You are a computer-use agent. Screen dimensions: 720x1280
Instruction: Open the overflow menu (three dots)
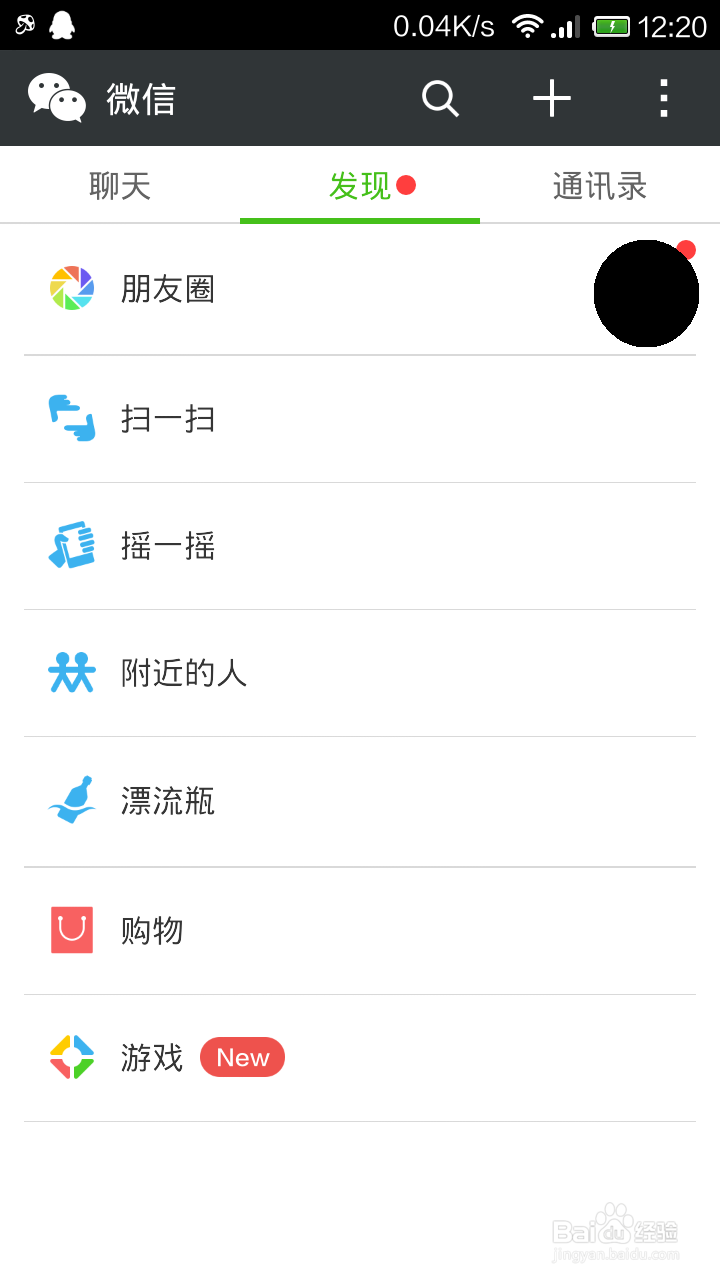tap(663, 98)
